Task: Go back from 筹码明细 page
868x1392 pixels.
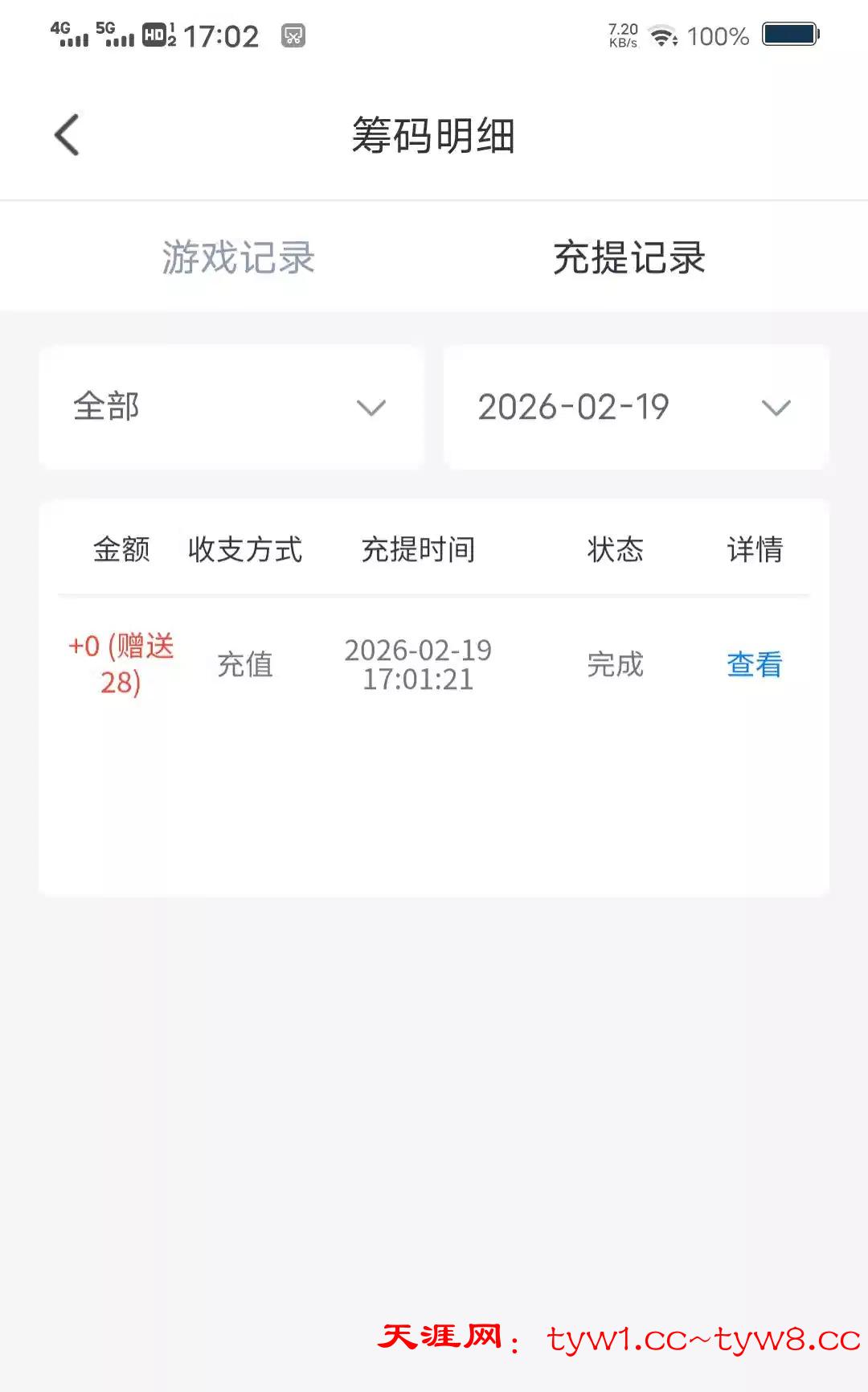Action: pos(68,135)
